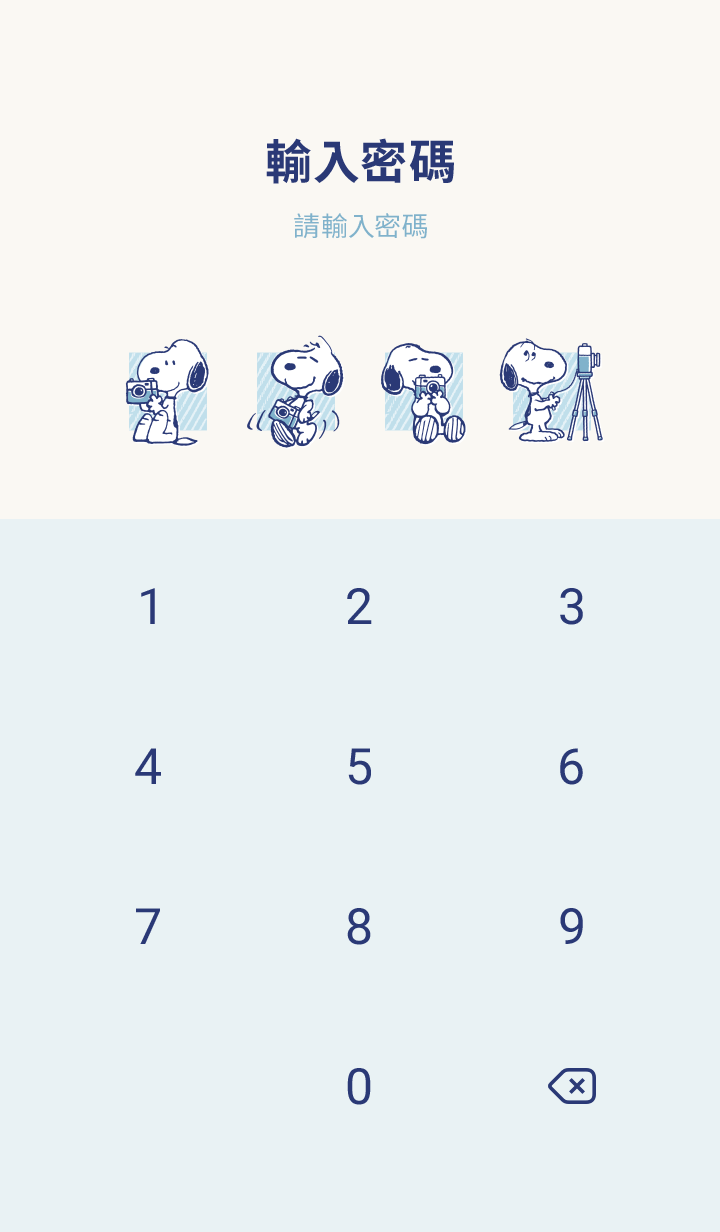The width and height of the screenshot is (720, 1232).
Task: Tap number 7 on the keypad
Action: tap(148, 927)
